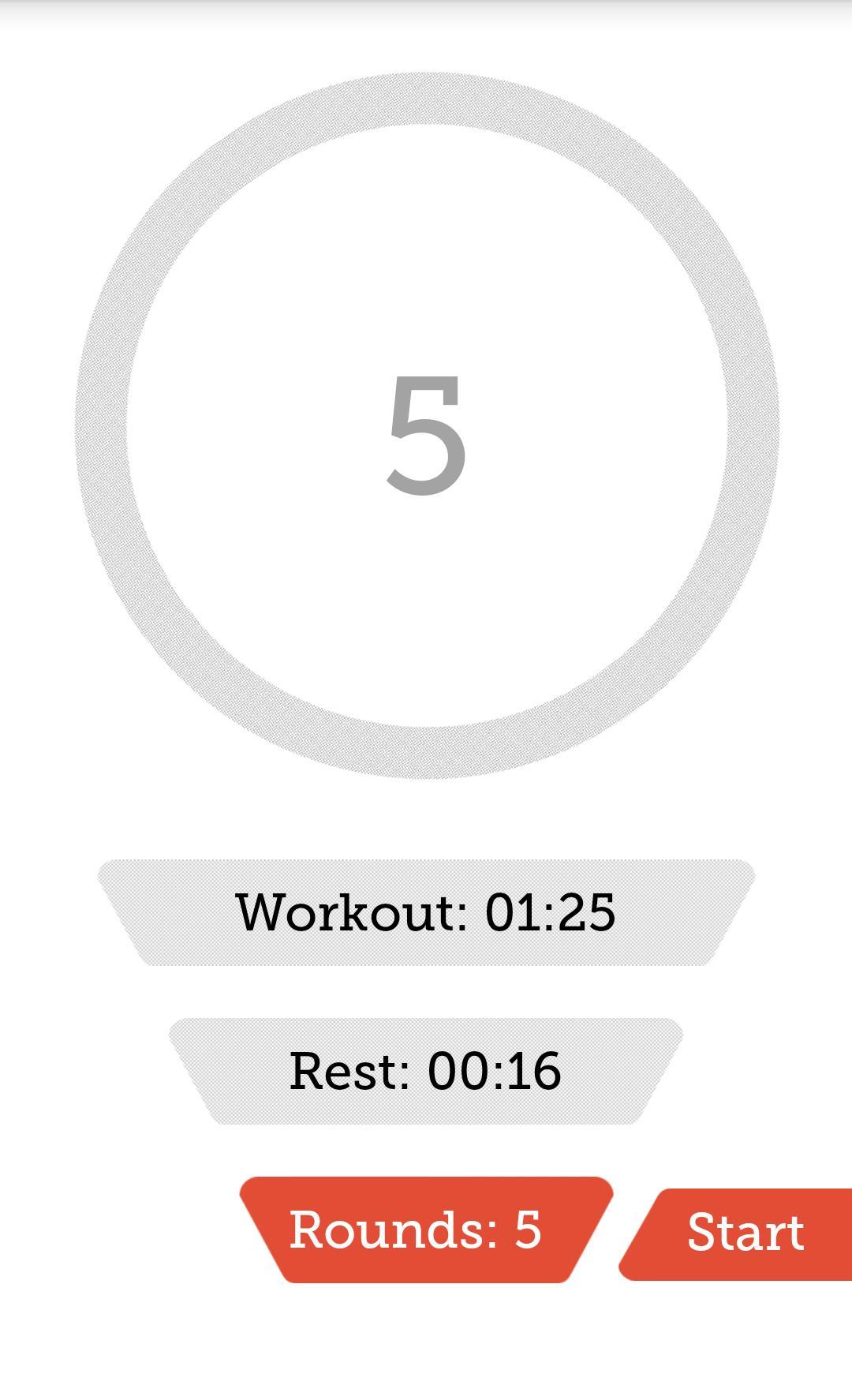Edit the Workout: 01:25 duration
Viewport: 852px width, 1400px height.
pyautogui.click(x=426, y=912)
